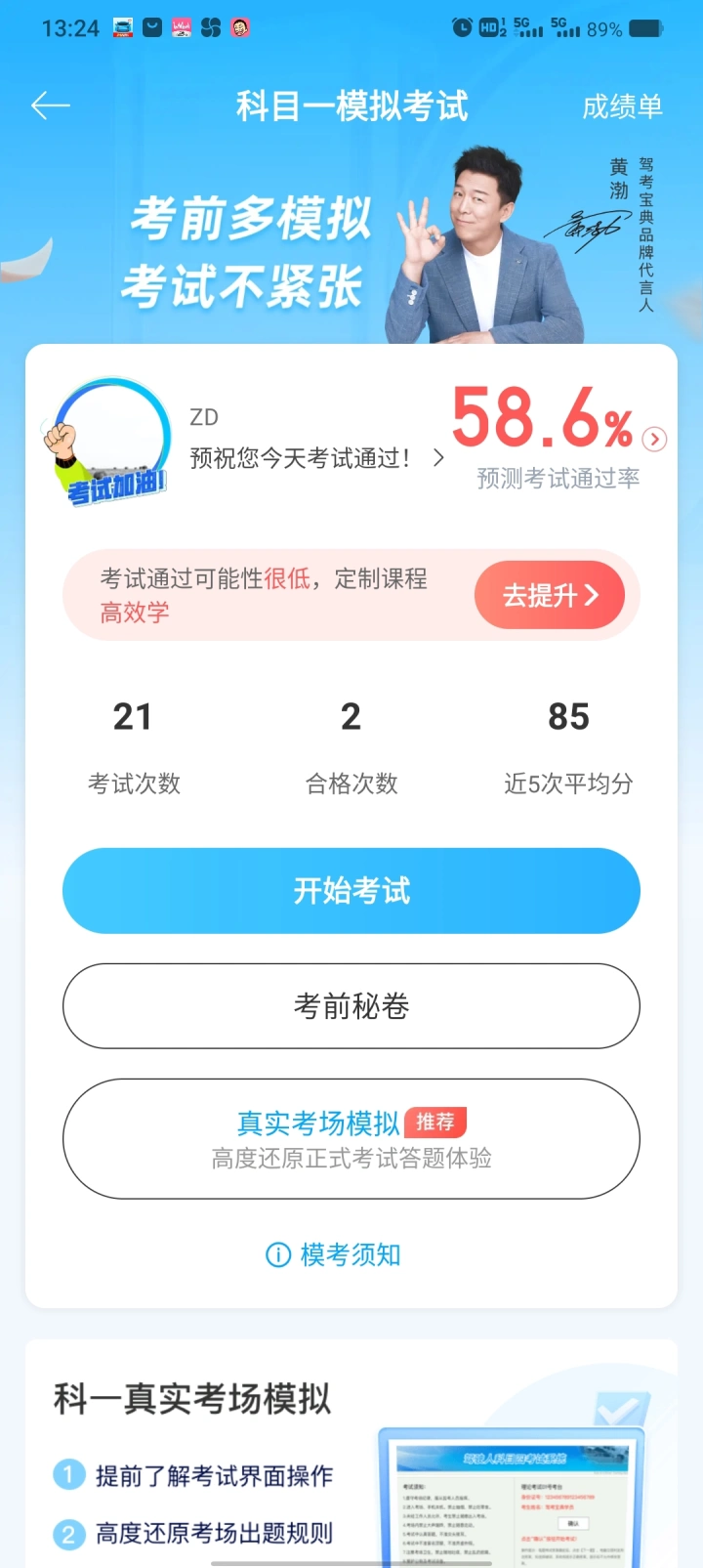Screen dimensions: 703x1568
Task: Open 考前秘卷 secret papers
Action: point(351,1006)
